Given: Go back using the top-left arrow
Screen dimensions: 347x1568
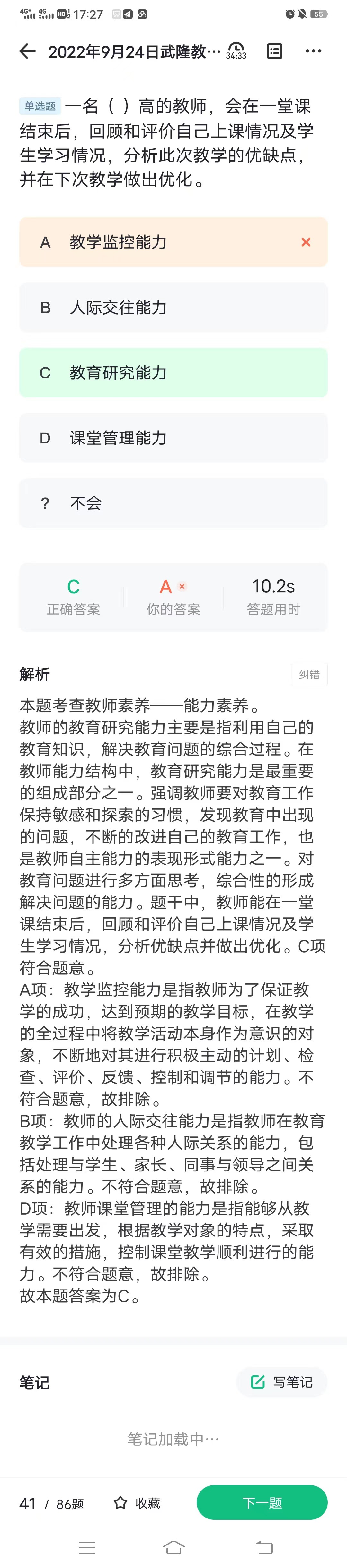Looking at the screenshot, I should coord(27,51).
